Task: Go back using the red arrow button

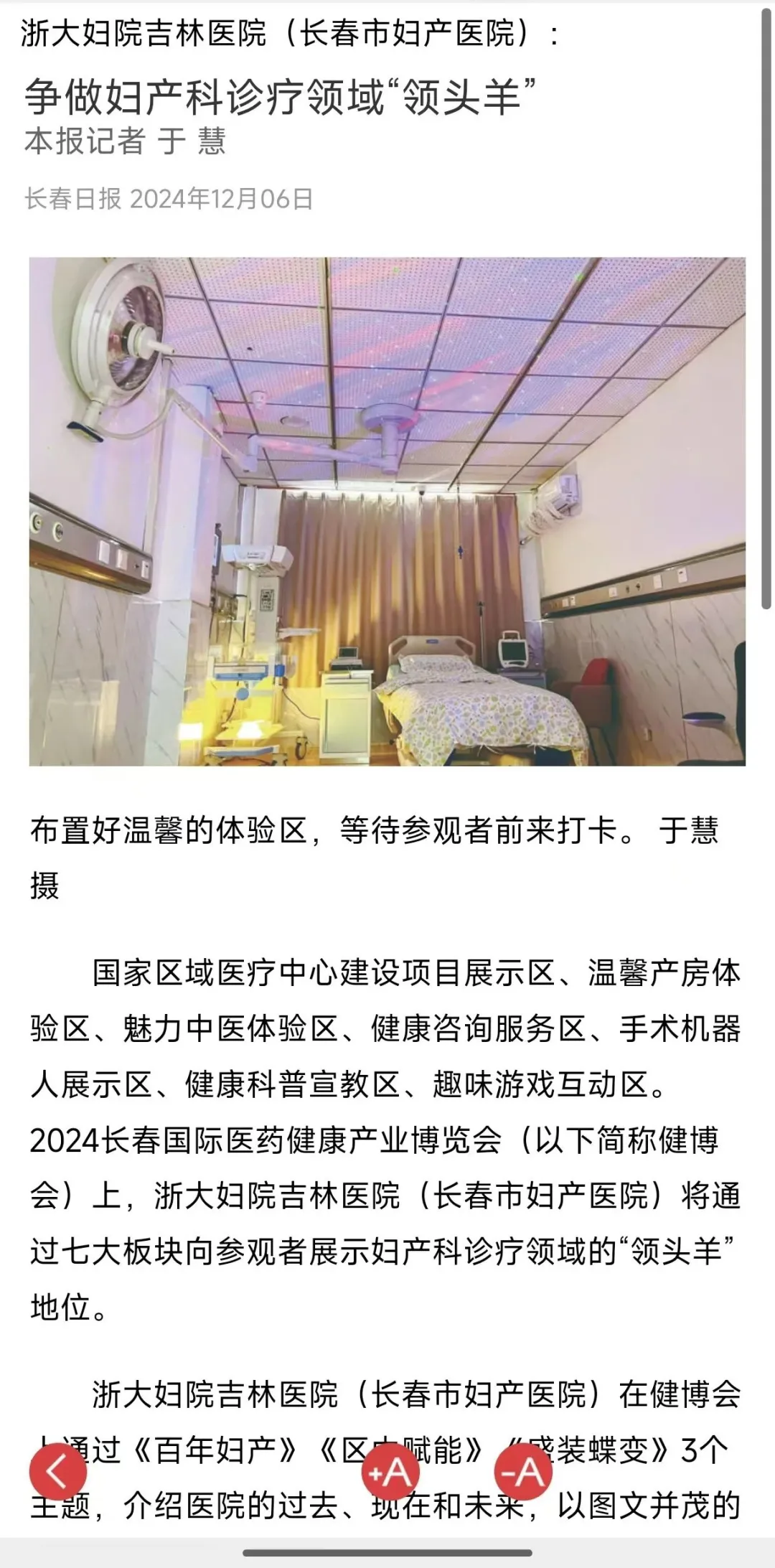Action: pyautogui.click(x=57, y=1472)
